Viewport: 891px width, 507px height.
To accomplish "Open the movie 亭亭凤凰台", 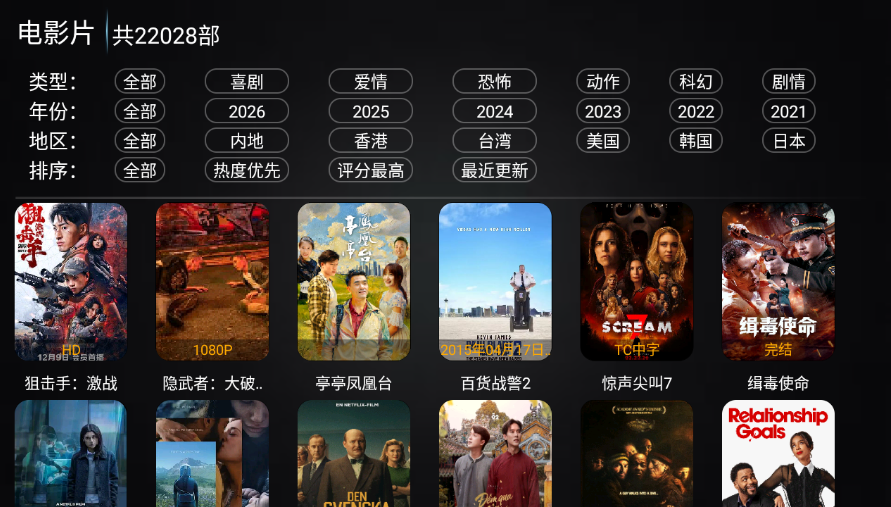I will (x=353, y=282).
